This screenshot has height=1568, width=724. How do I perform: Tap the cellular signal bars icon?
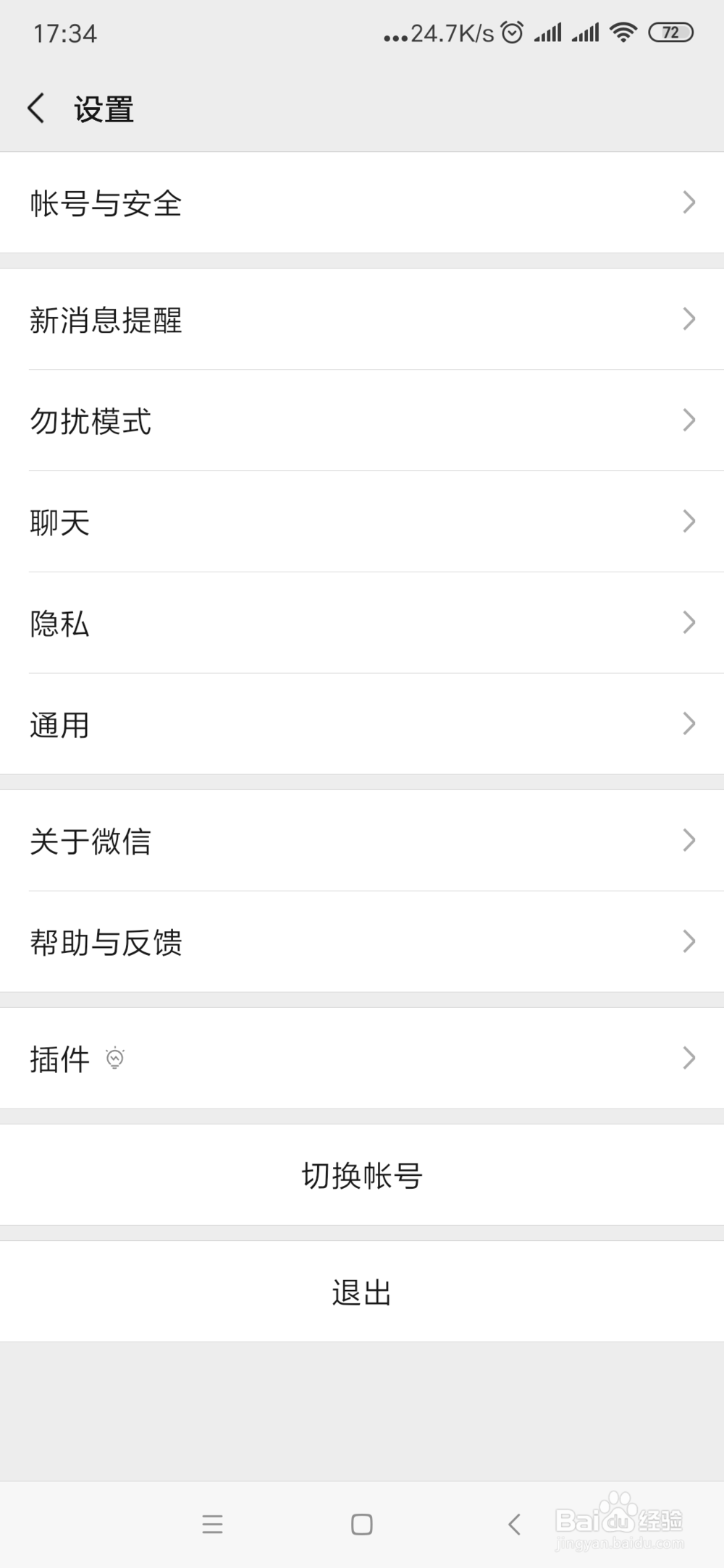point(549,32)
